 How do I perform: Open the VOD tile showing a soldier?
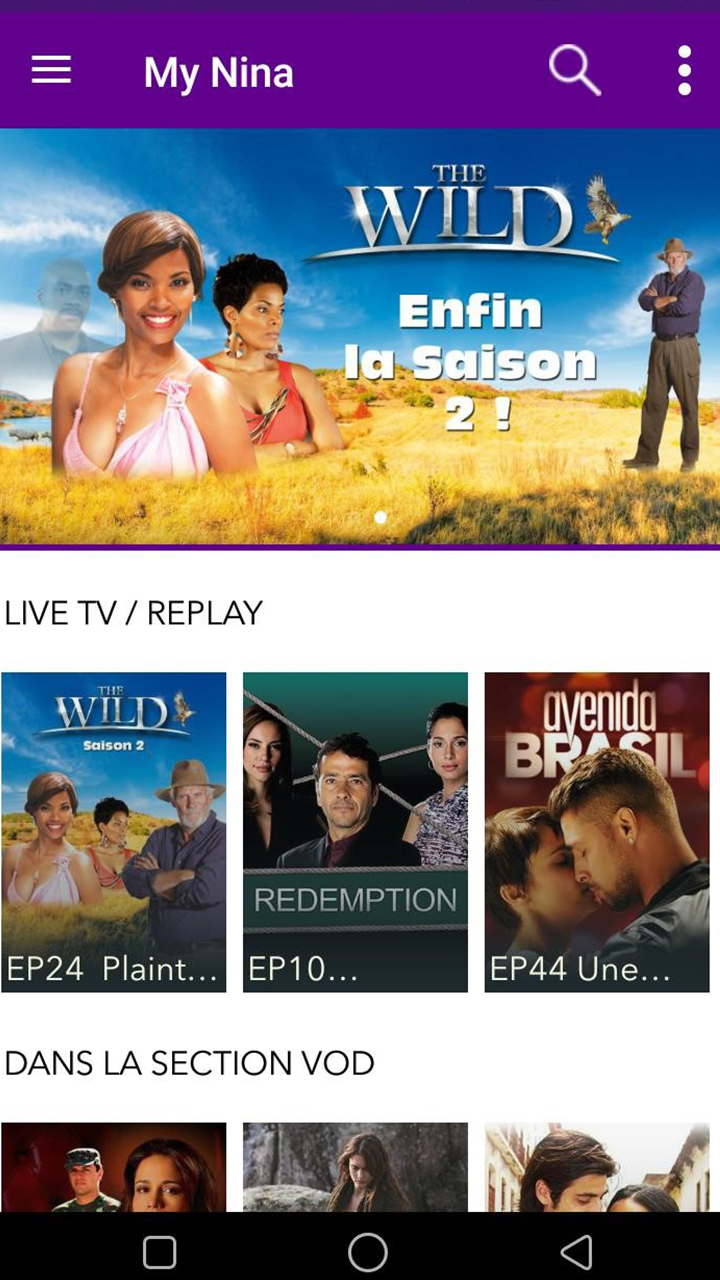[114, 1167]
